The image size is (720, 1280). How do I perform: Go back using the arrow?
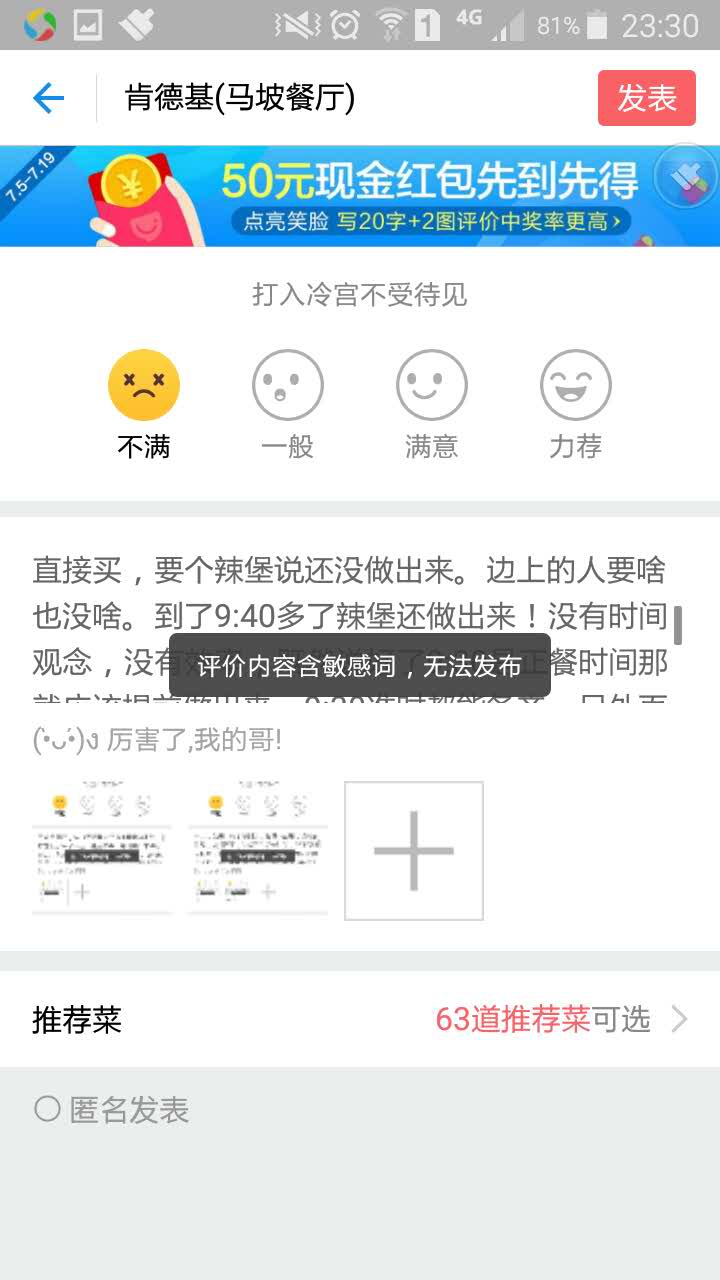(48, 98)
